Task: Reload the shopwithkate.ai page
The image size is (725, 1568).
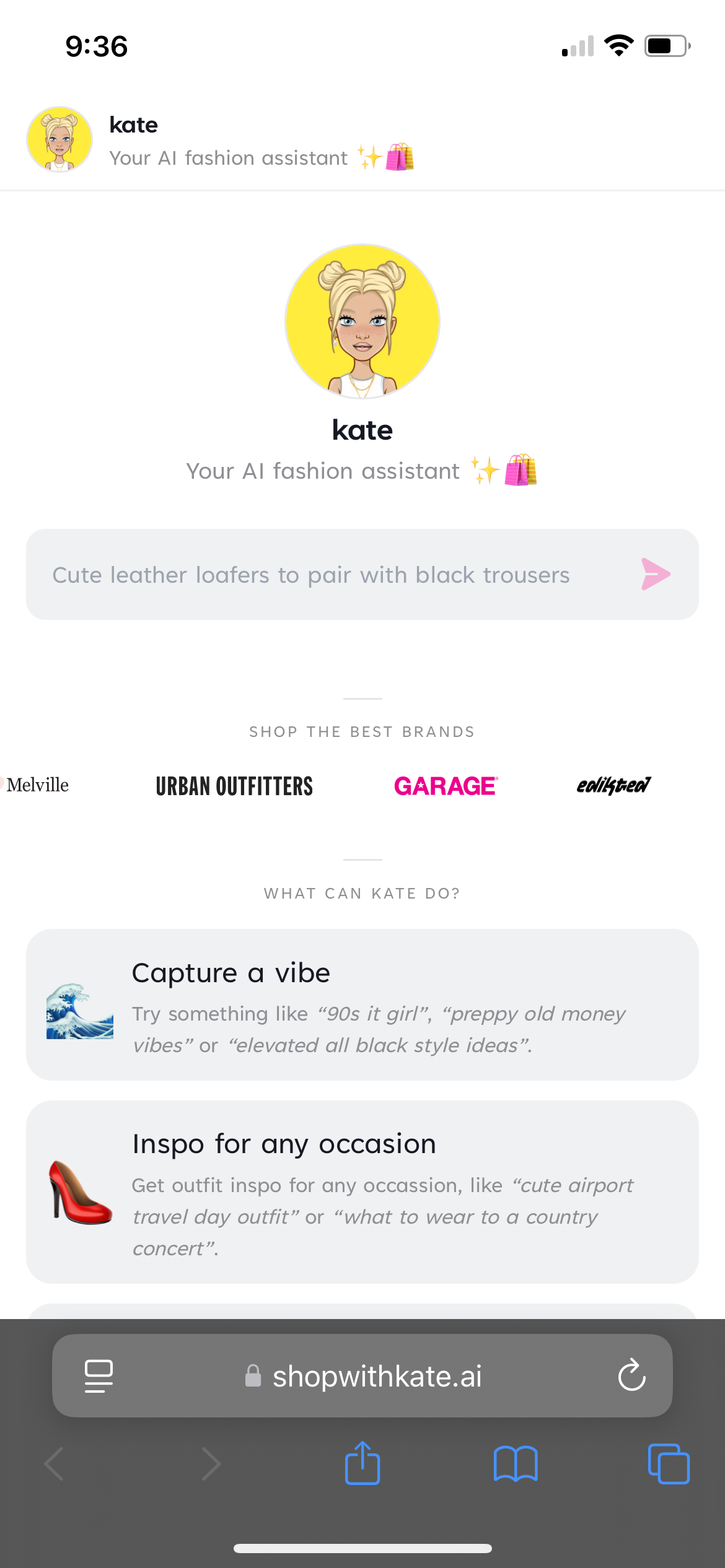Action: [x=631, y=1375]
